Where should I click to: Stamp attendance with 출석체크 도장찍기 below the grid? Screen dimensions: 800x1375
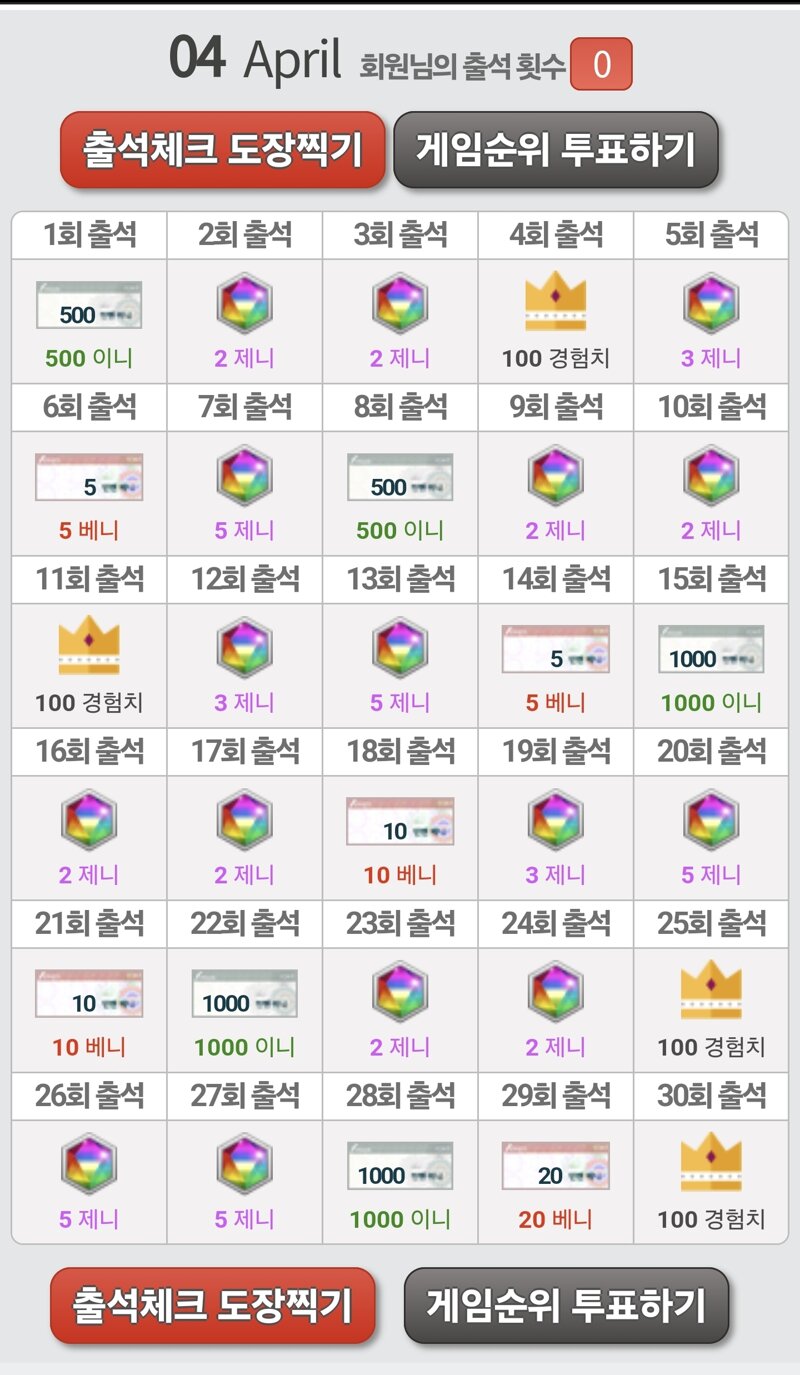[212, 1305]
